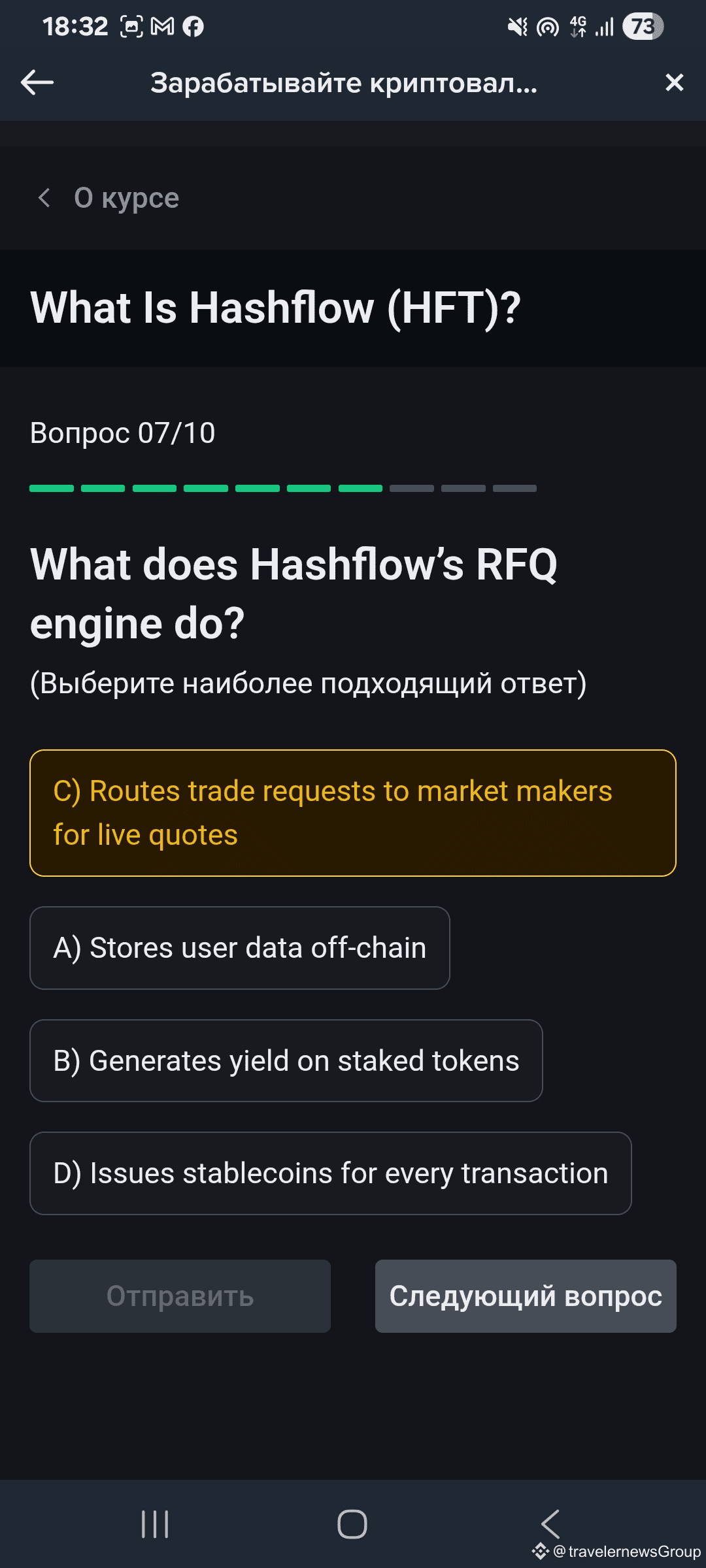This screenshot has height=1568, width=706.
Task: Tap the Отправить button
Action: (x=180, y=1296)
